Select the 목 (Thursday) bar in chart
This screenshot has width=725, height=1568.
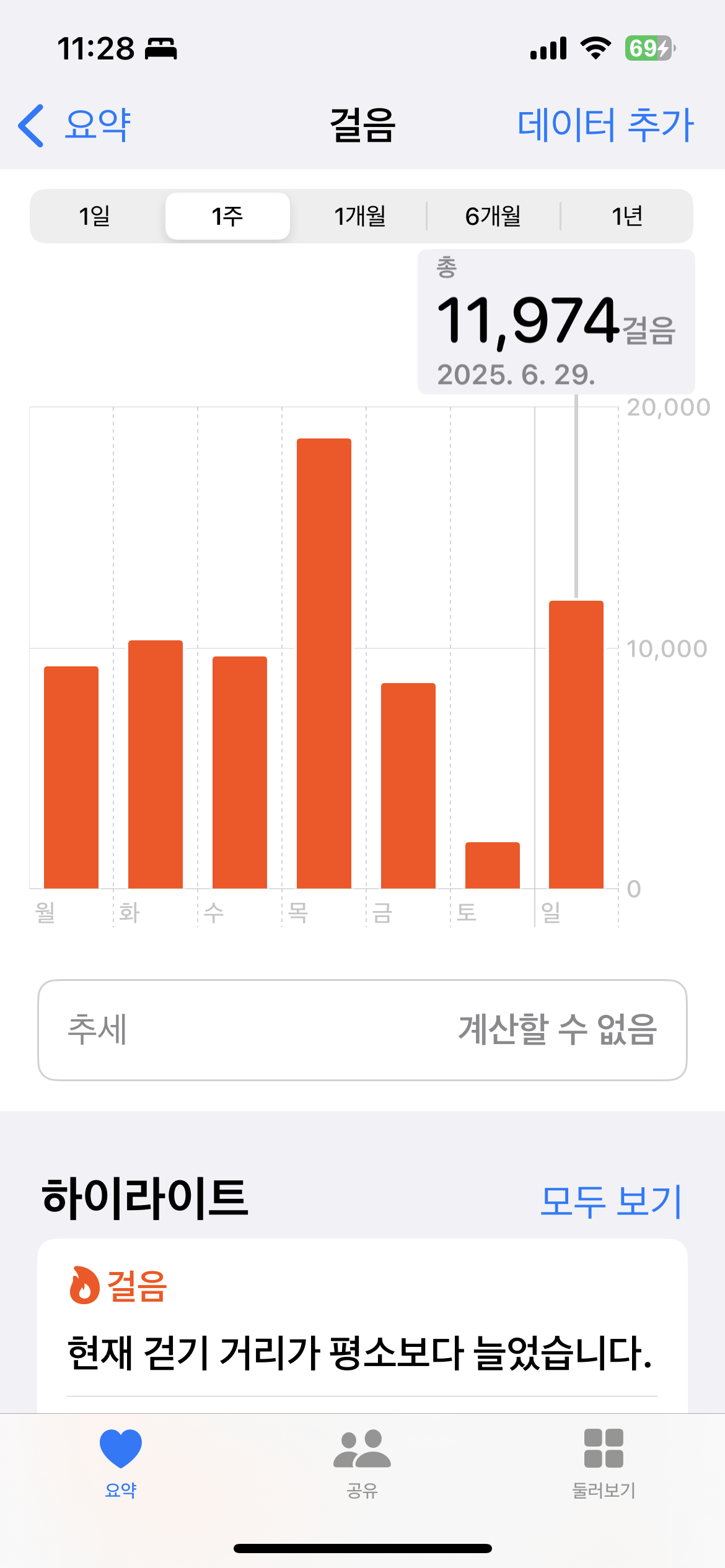click(x=323, y=663)
